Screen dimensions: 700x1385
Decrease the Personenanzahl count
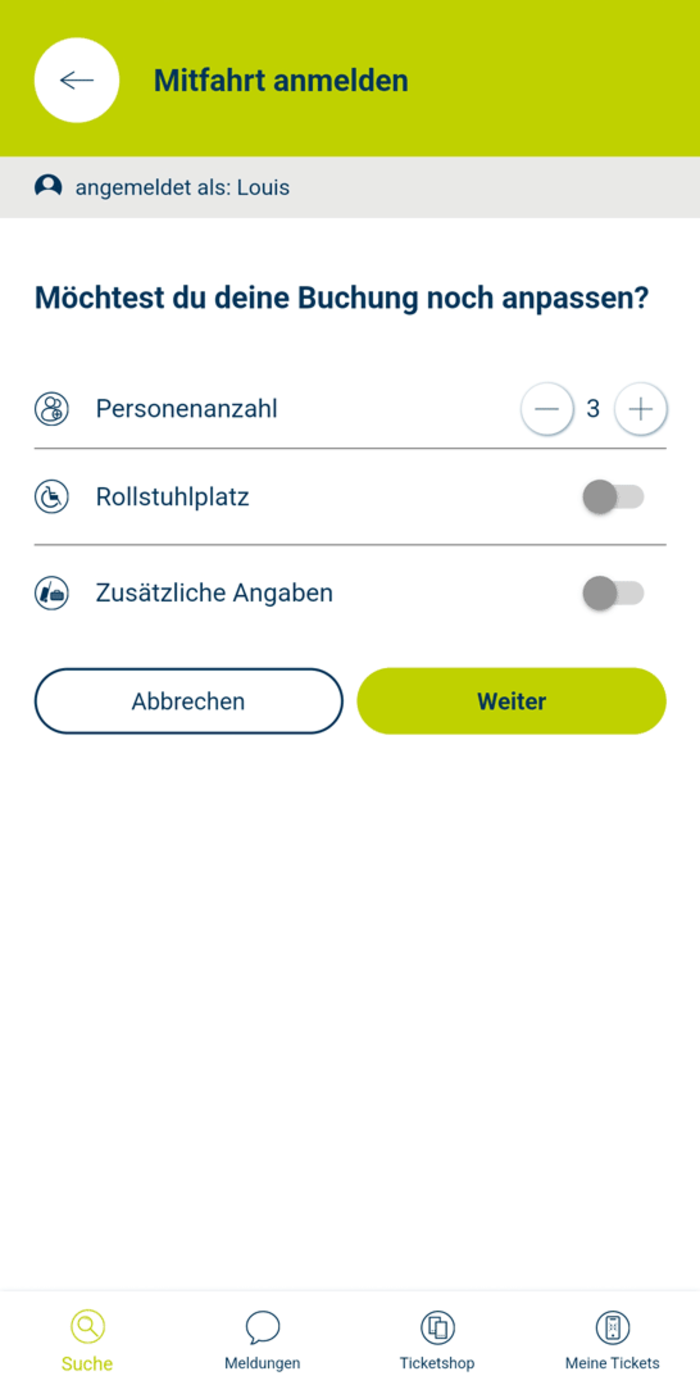coord(546,409)
